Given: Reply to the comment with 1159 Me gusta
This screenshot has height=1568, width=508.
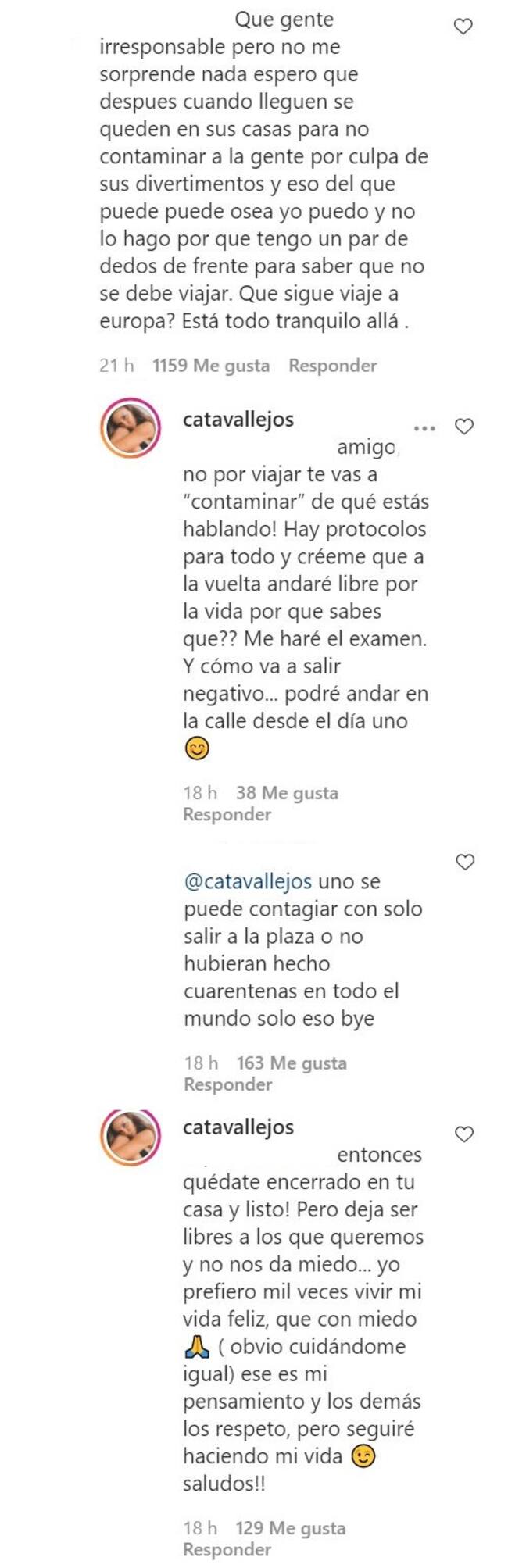Looking at the screenshot, I should pos(332,366).
